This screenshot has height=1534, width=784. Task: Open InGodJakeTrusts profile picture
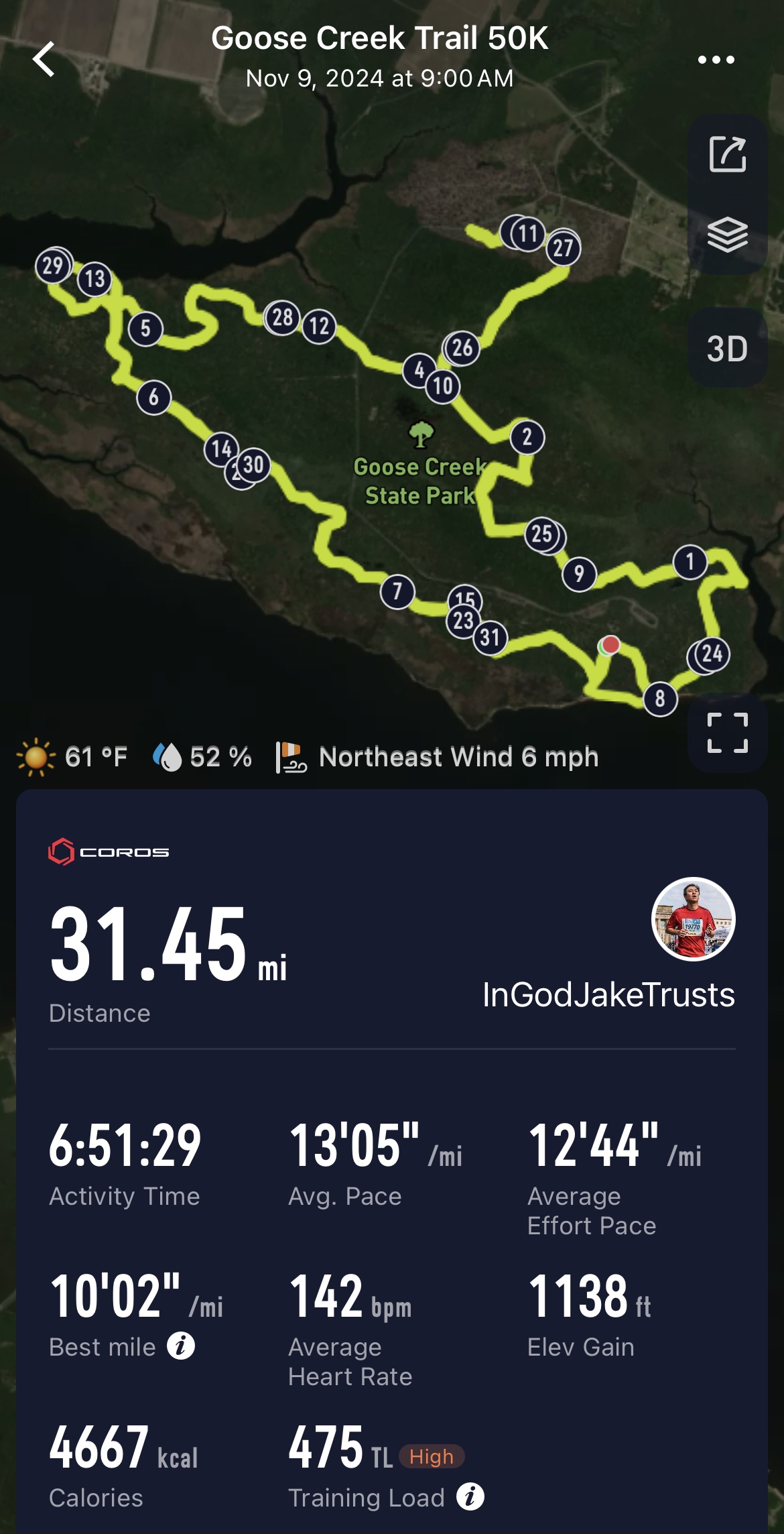pos(693,919)
